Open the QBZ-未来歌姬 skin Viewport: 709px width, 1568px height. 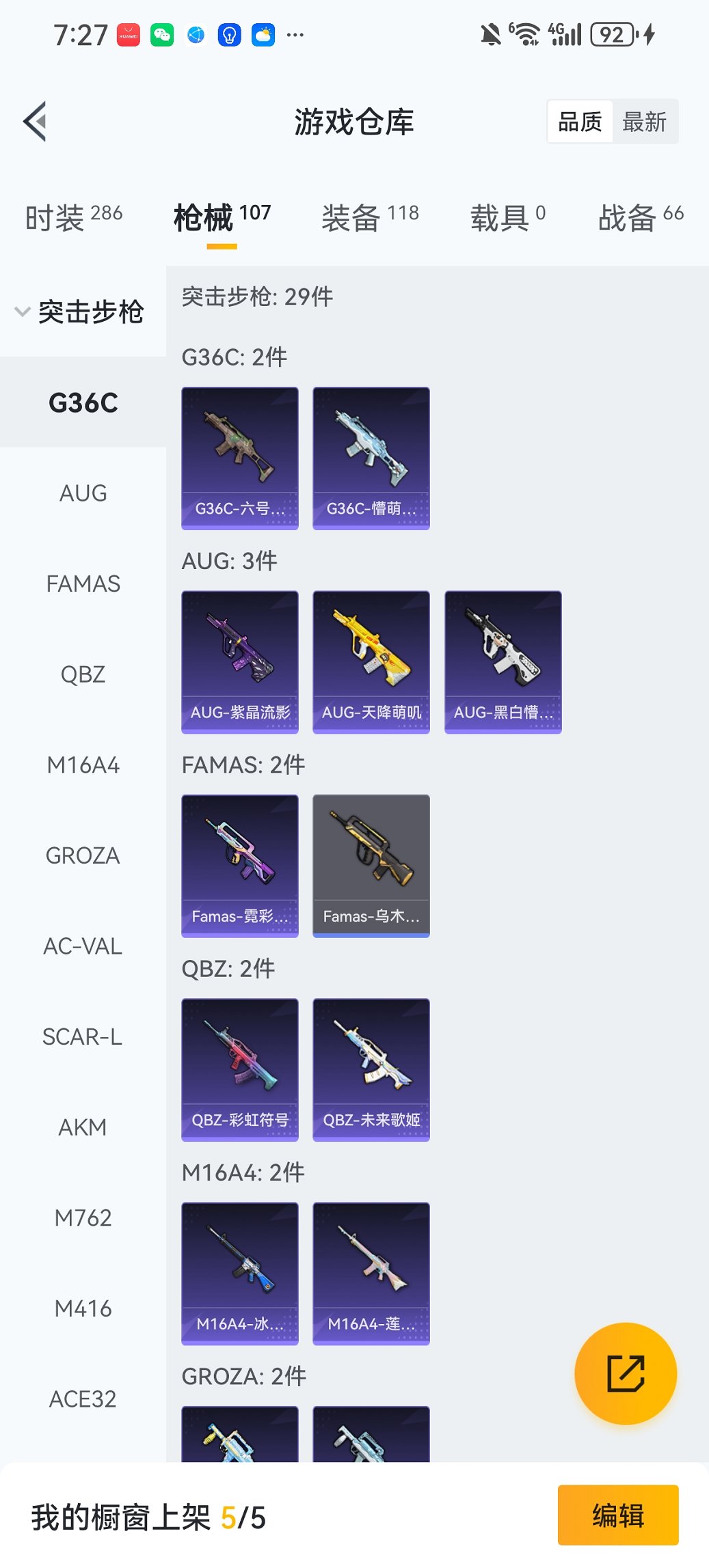[x=371, y=1069]
